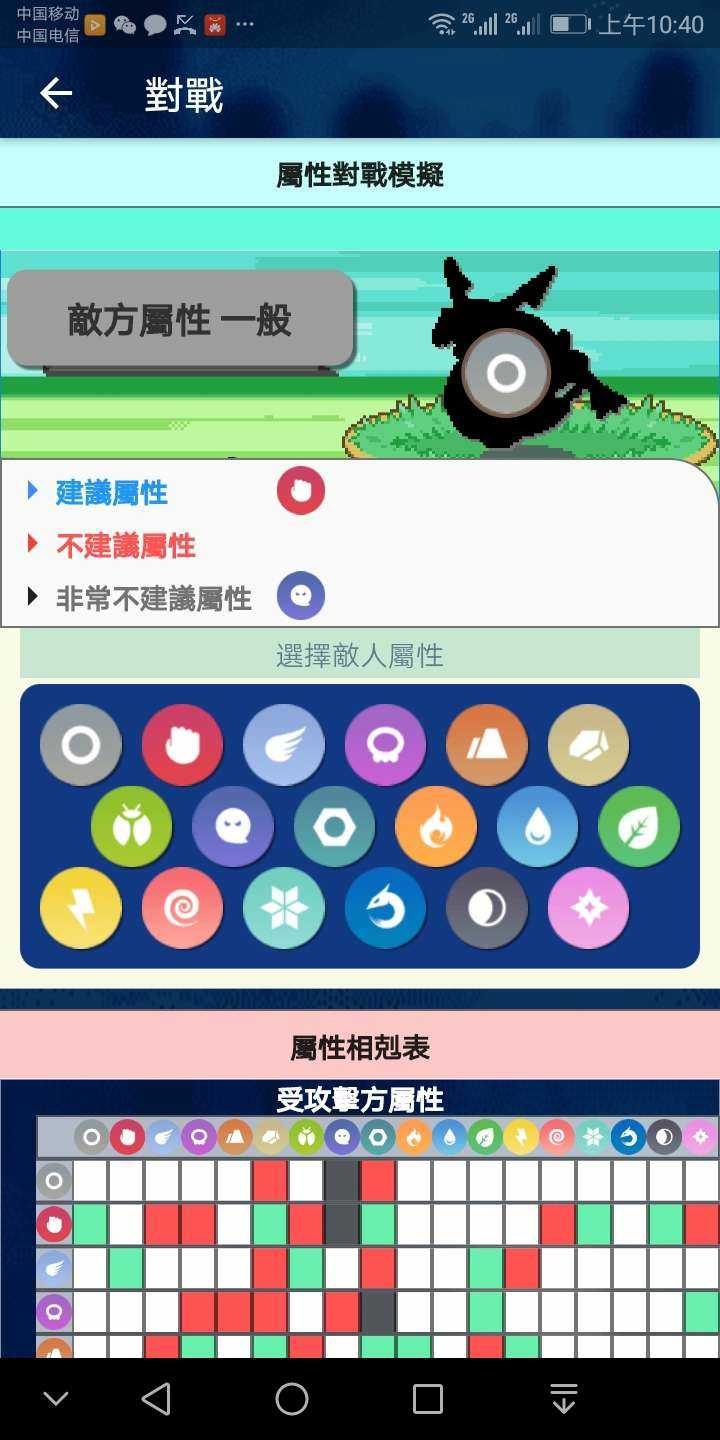Select the Fire flame type icon
This screenshot has height=1440, width=720.
coord(436,827)
